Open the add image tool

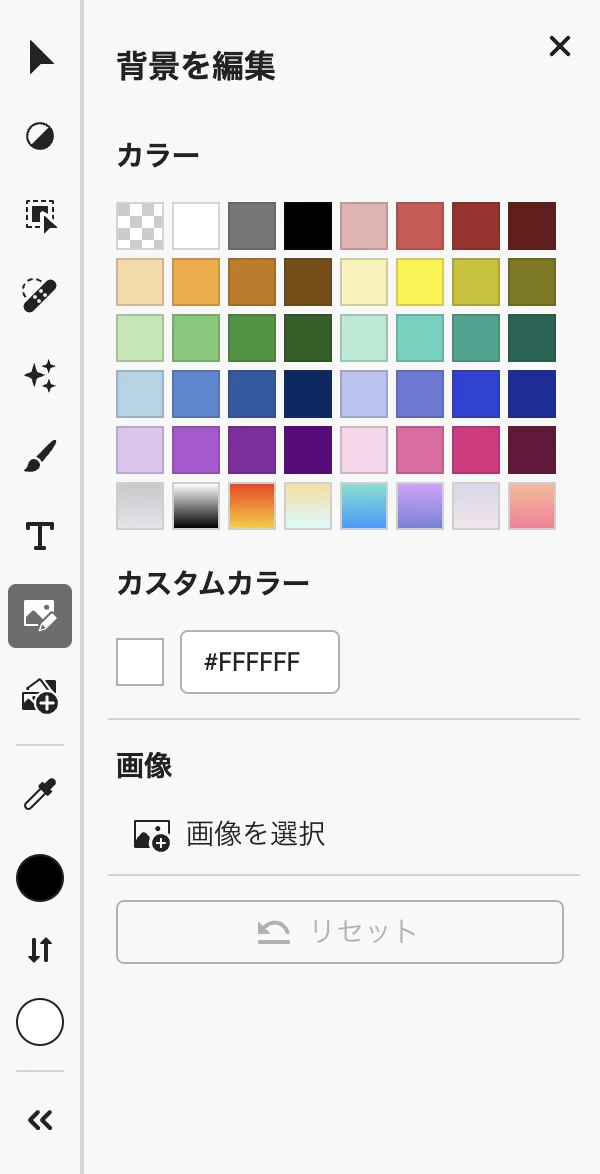[x=40, y=696]
